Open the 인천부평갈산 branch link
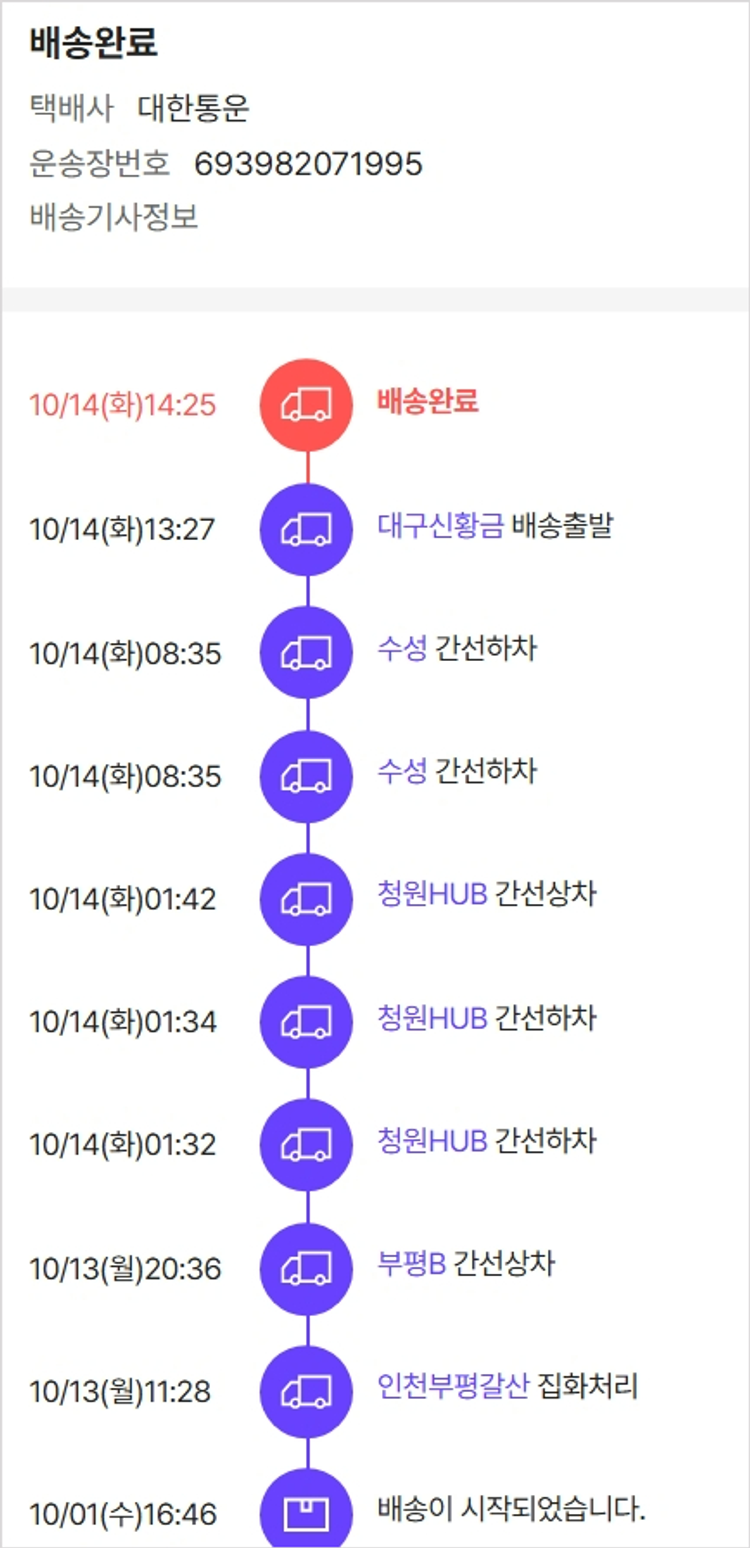Viewport: 750px width, 1548px height. tap(452, 1387)
